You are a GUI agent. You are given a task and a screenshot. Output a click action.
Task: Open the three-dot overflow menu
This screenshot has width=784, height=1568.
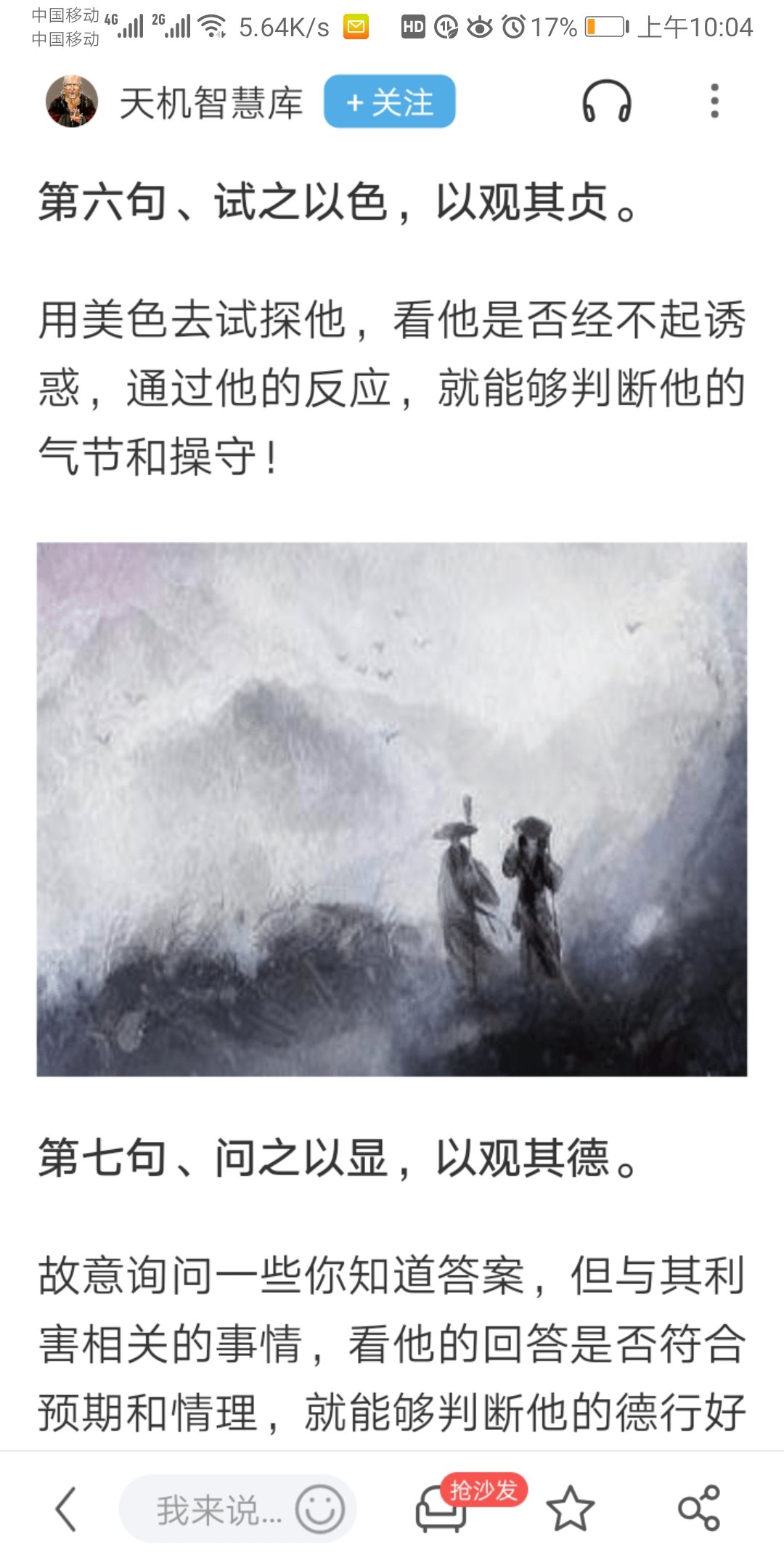[714, 102]
